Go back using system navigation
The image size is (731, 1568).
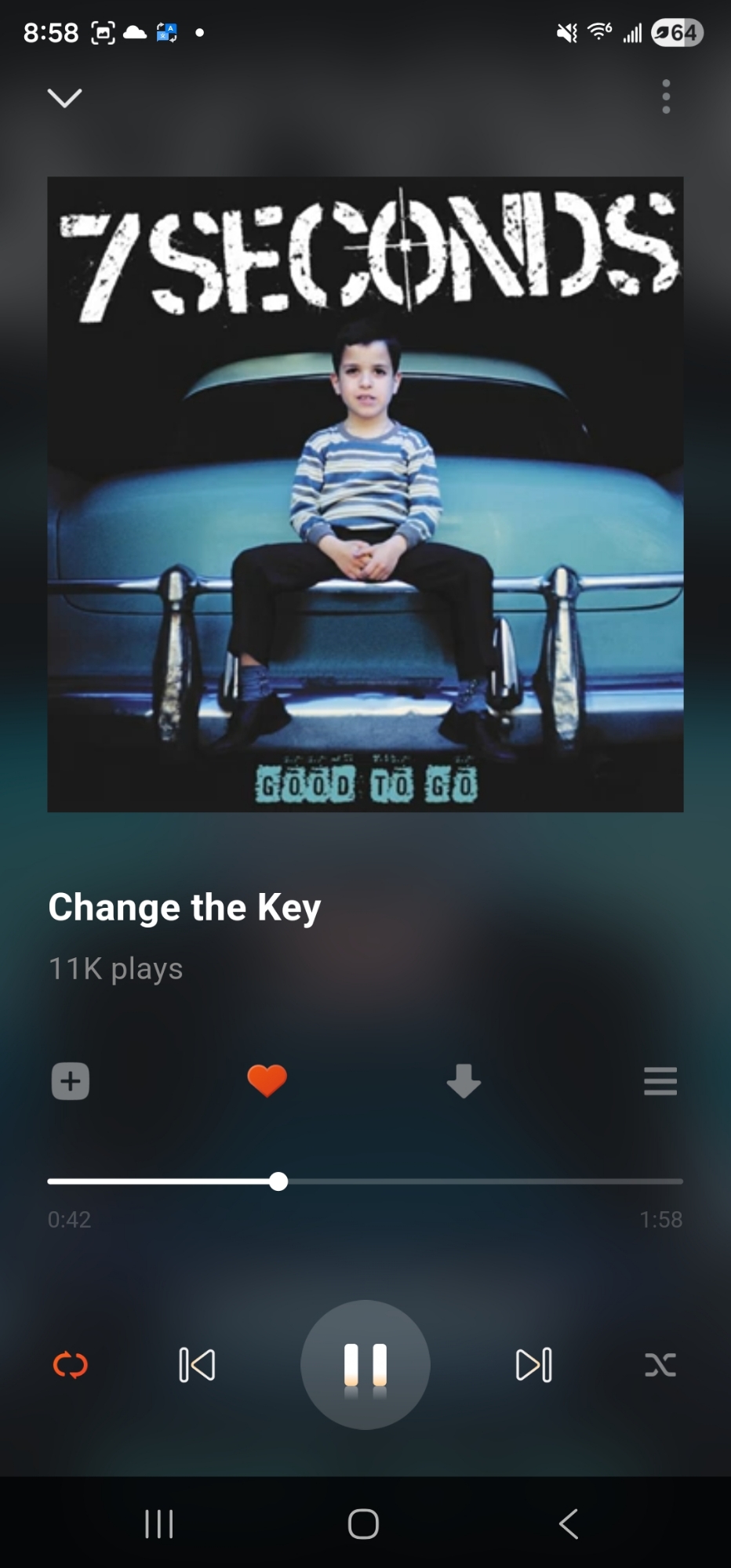pos(569,1524)
